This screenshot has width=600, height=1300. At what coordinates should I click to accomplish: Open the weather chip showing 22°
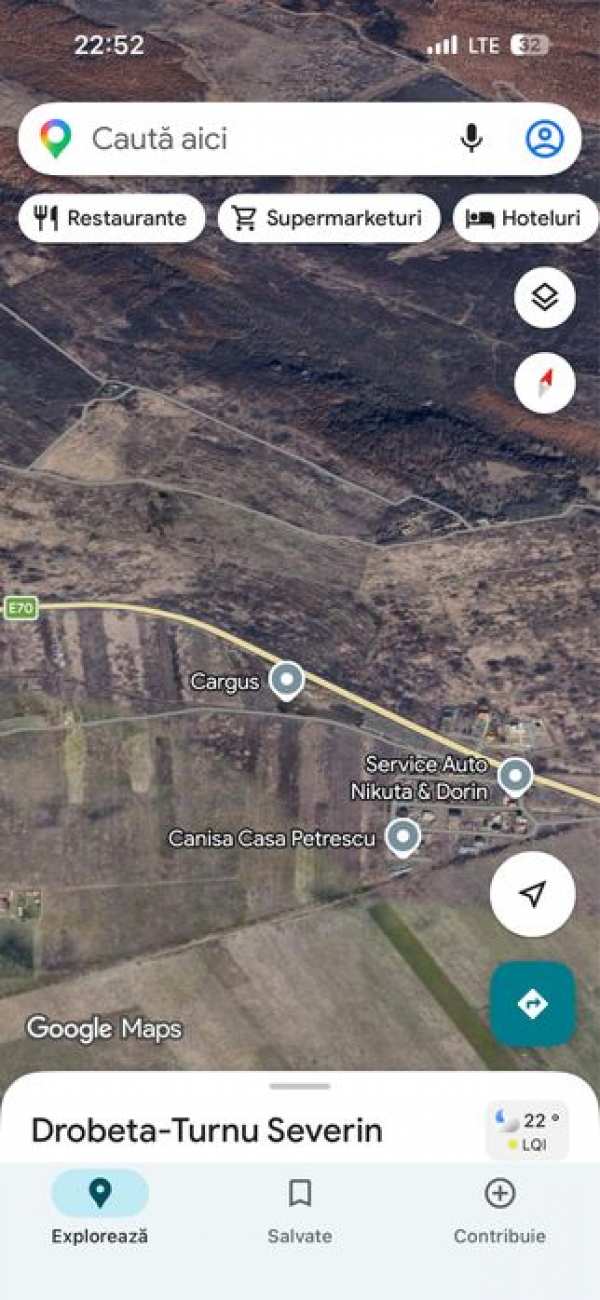527,1131
